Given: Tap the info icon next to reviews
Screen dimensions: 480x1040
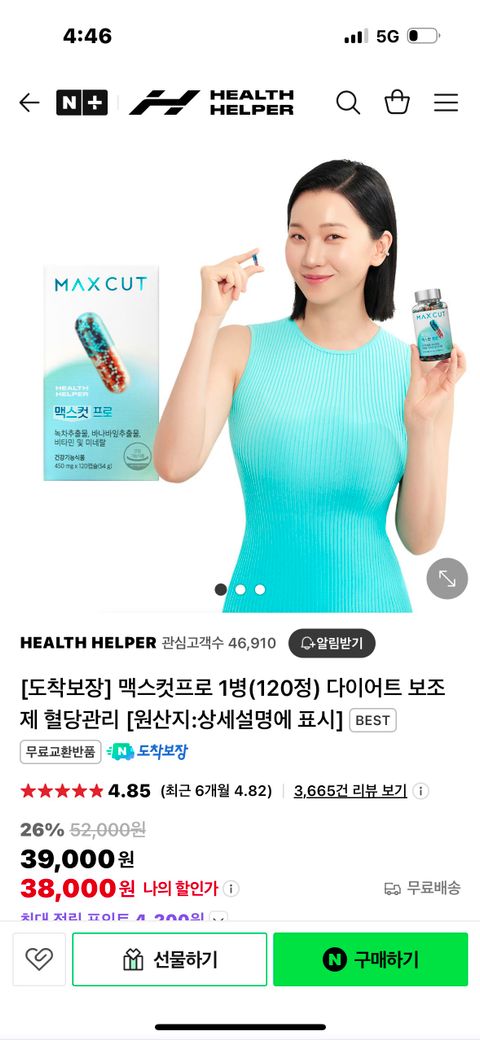Looking at the screenshot, I should [x=421, y=791].
